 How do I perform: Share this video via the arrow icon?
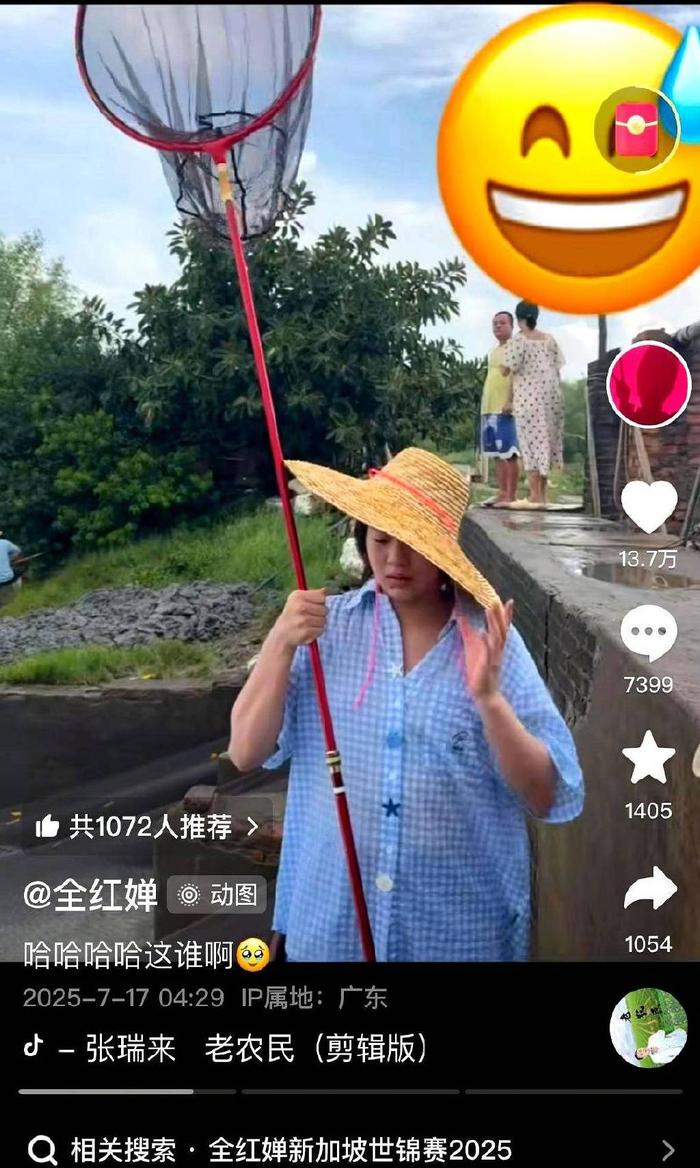click(649, 889)
